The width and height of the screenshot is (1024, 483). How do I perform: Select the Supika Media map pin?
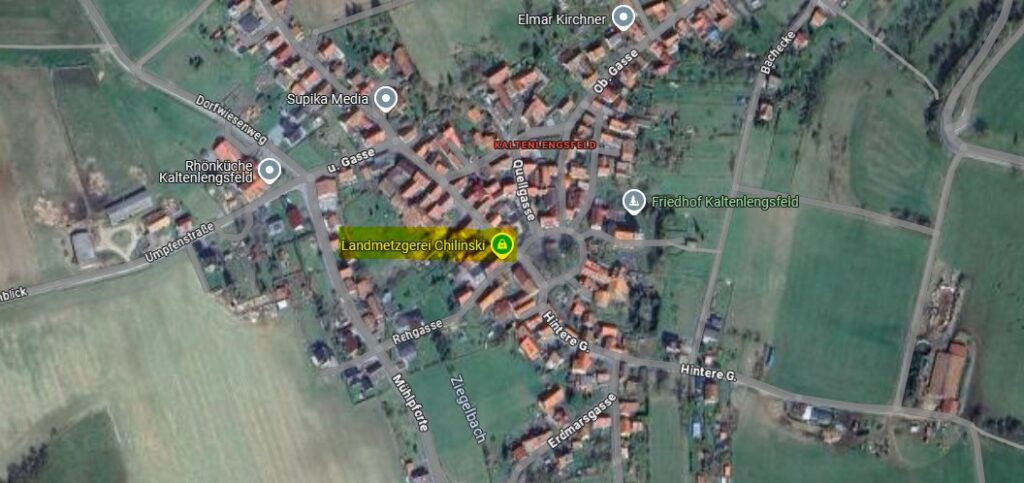[386, 98]
